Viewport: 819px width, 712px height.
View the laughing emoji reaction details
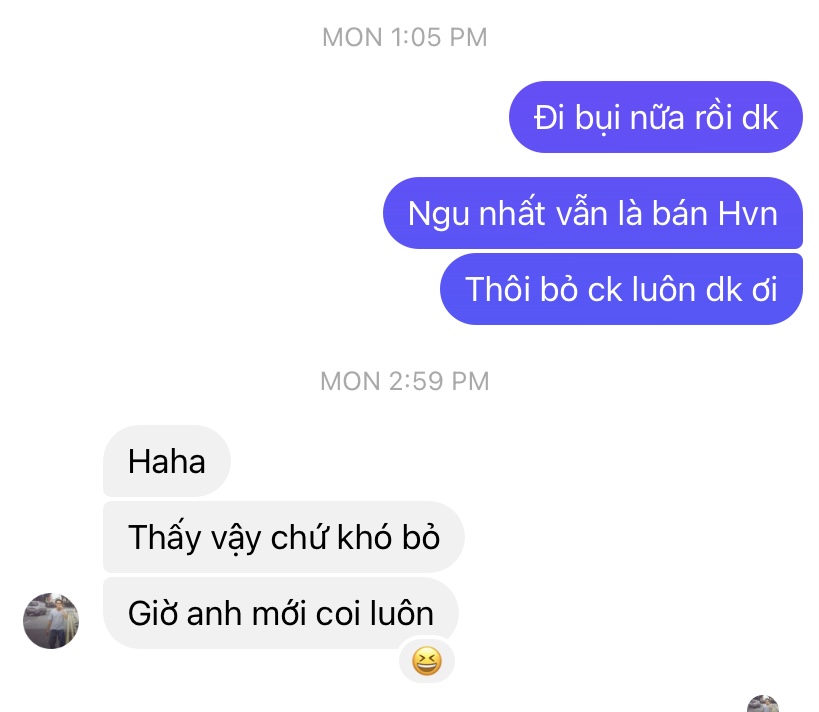[x=427, y=661]
